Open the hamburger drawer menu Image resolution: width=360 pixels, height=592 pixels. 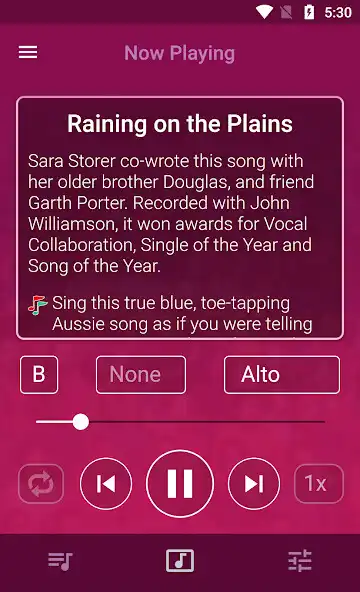tap(28, 52)
